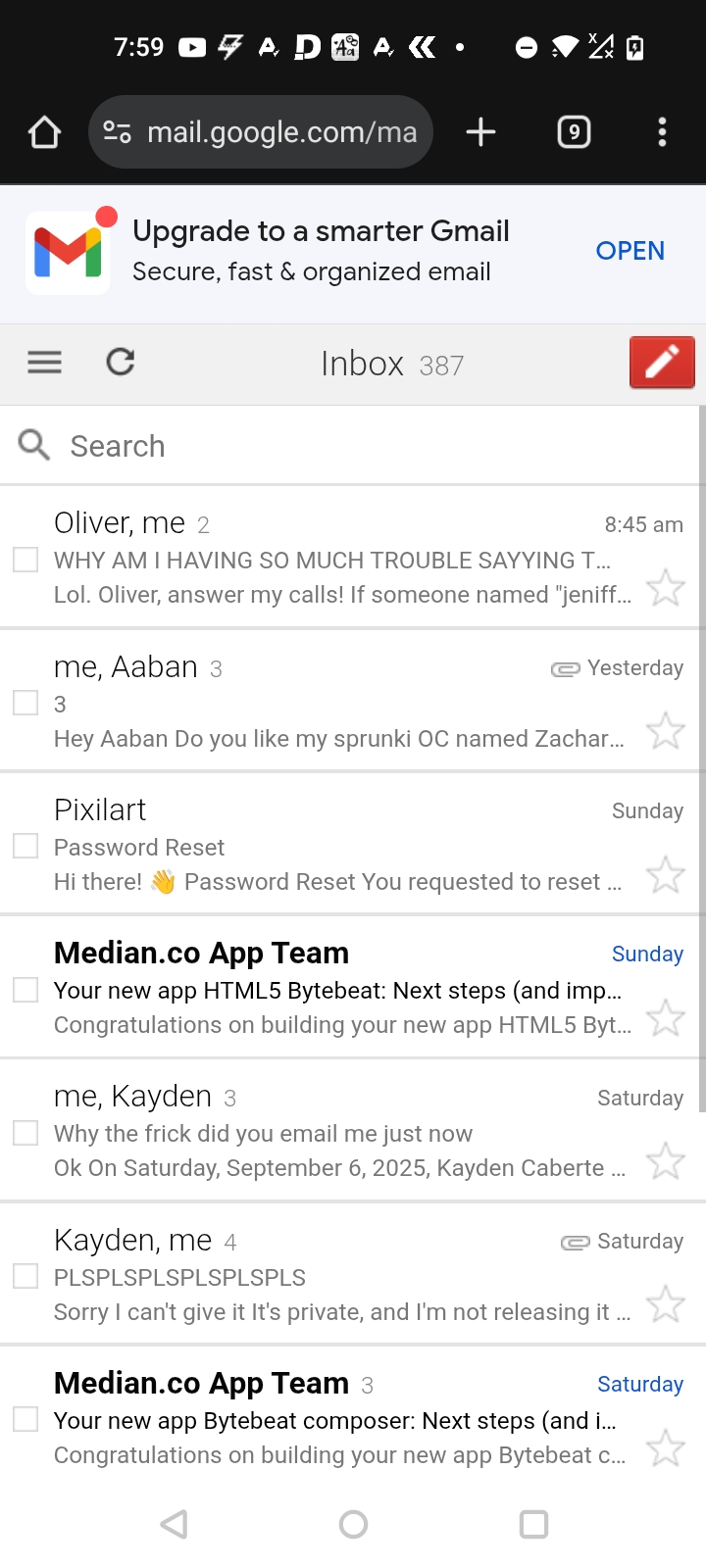This screenshot has width=706, height=1568.
Task: Open the email thread from Oliver
Action: click(333, 560)
